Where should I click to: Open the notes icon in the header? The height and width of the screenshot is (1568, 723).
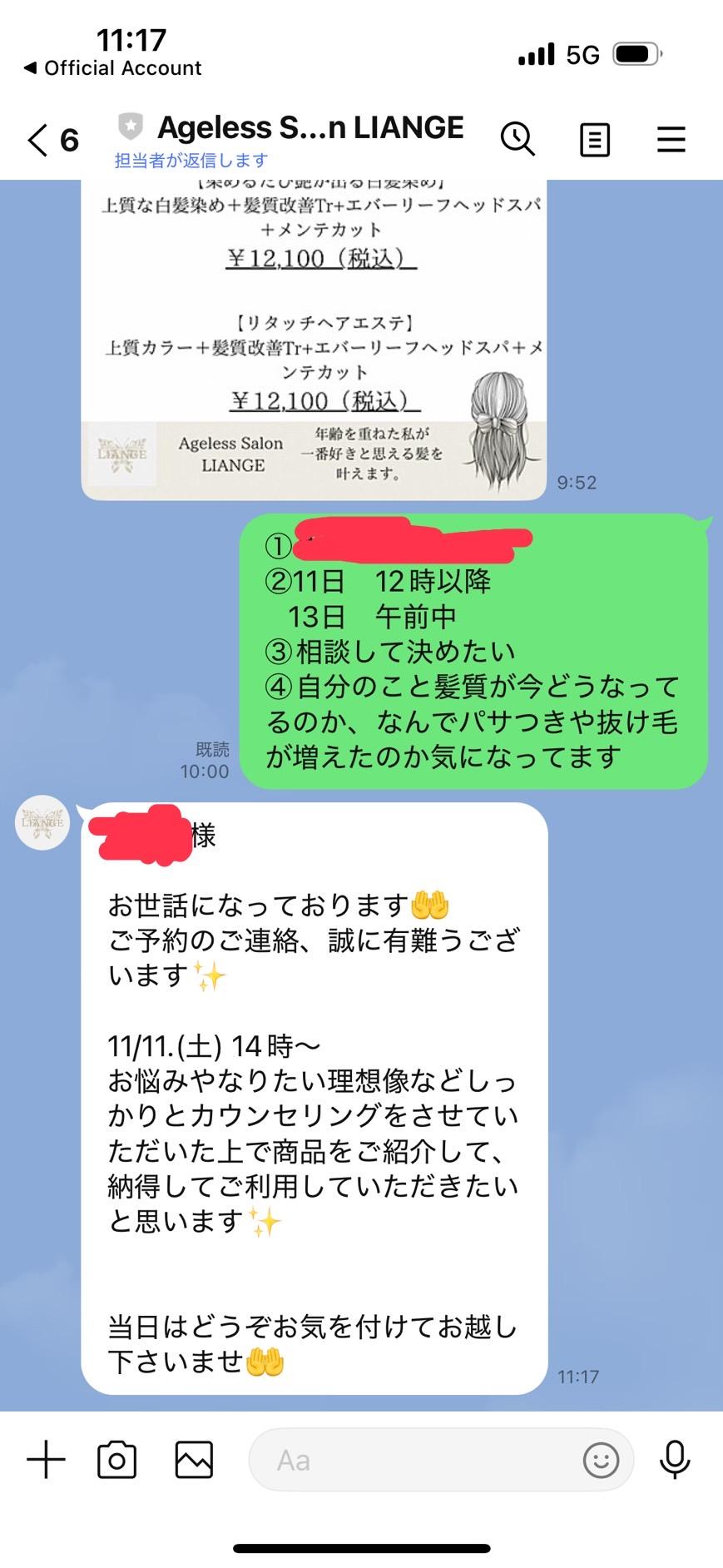tap(594, 140)
